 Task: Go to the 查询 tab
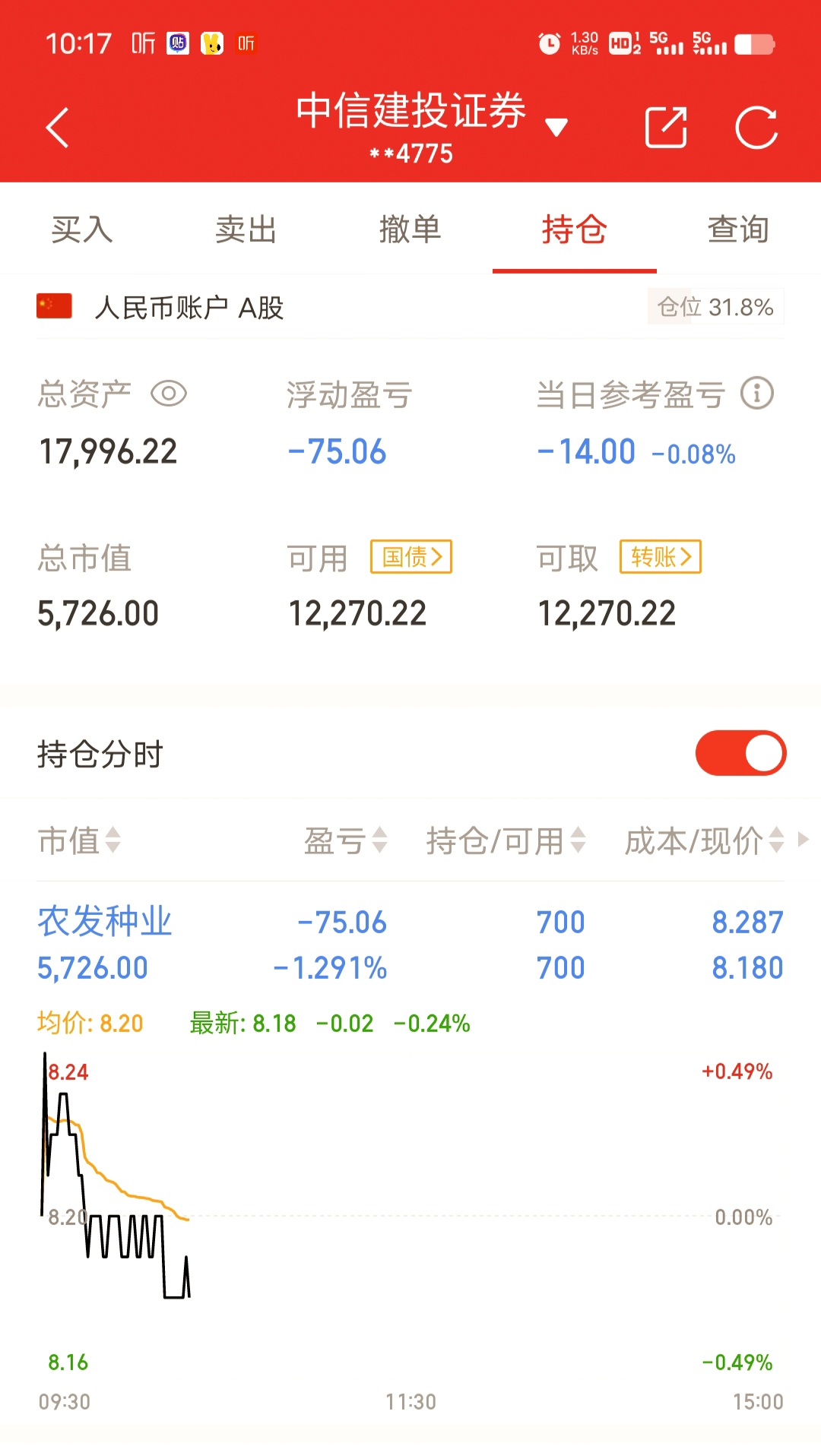click(x=738, y=229)
